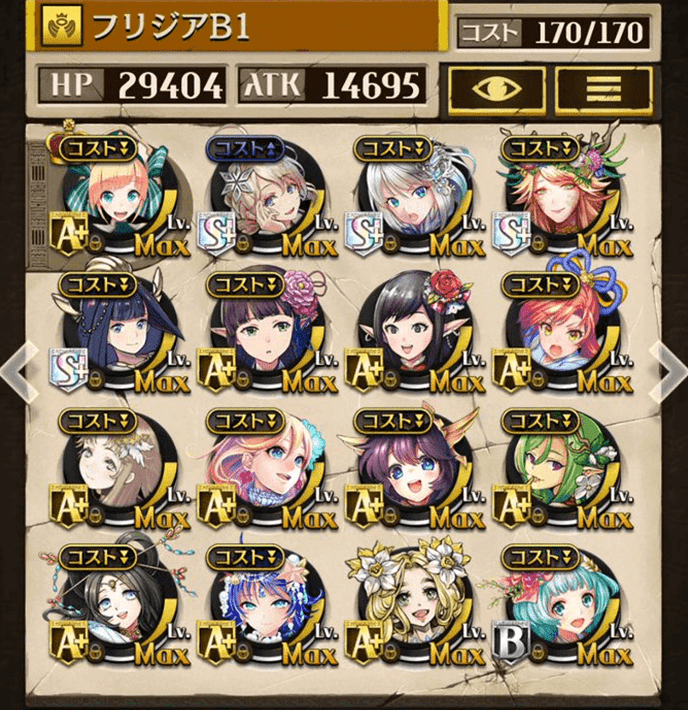Screen dimensions: 688x710
Task: Tap the eye visibility button
Action: click(x=495, y=90)
